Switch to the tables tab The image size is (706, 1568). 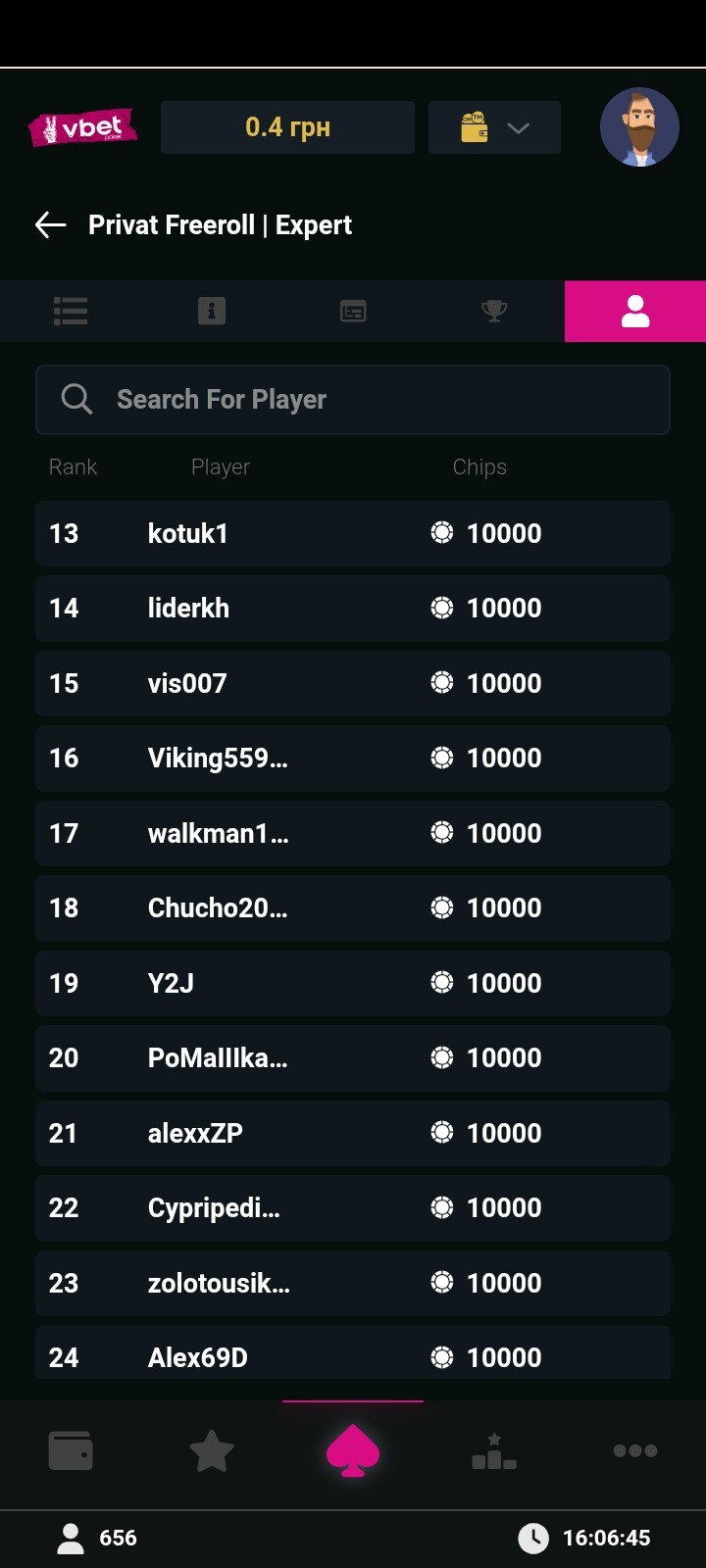pos(353,312)
